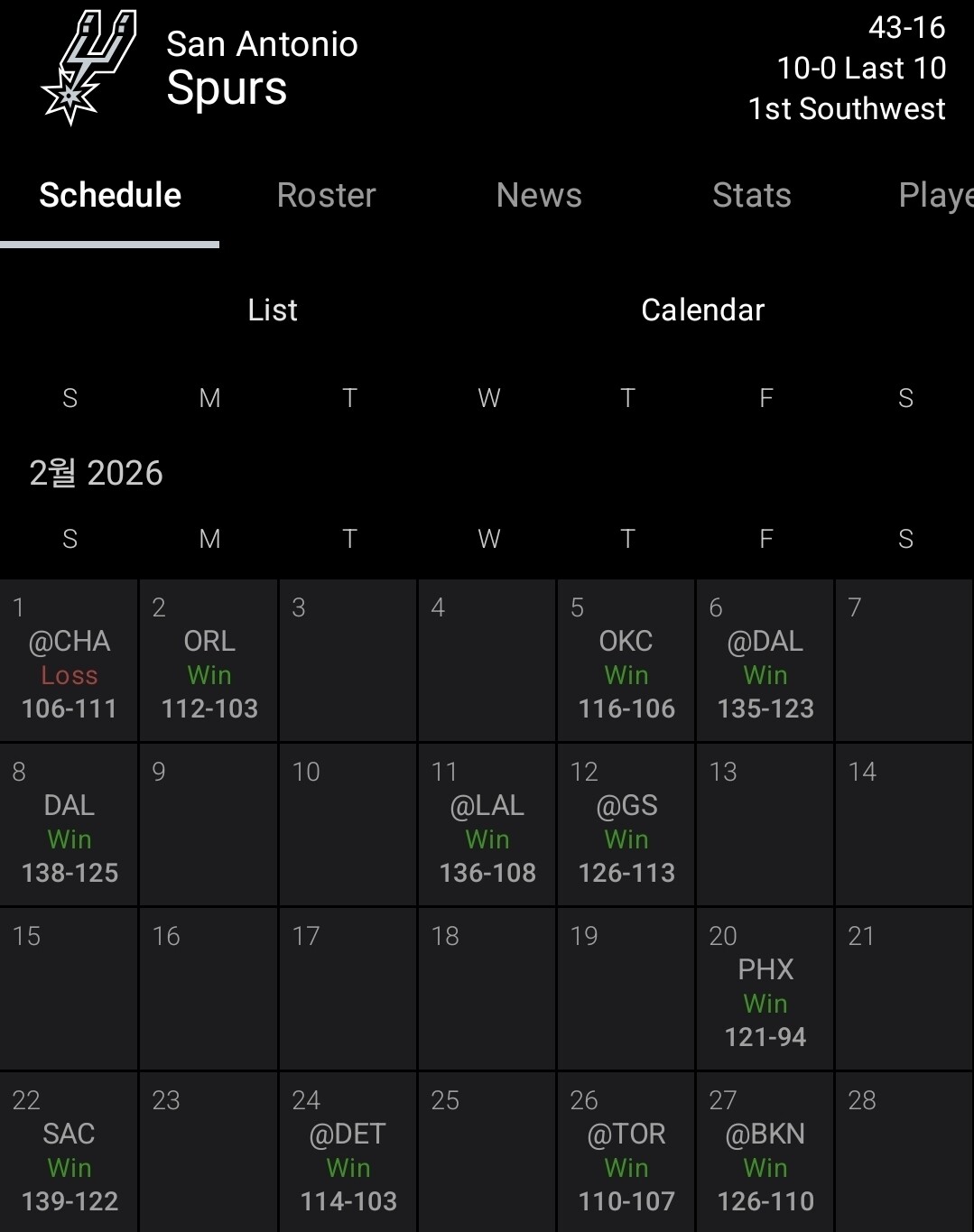Open the partially visible Players tab
The height and width of the screenshot is (1232, 974).
tap(935, 196)
